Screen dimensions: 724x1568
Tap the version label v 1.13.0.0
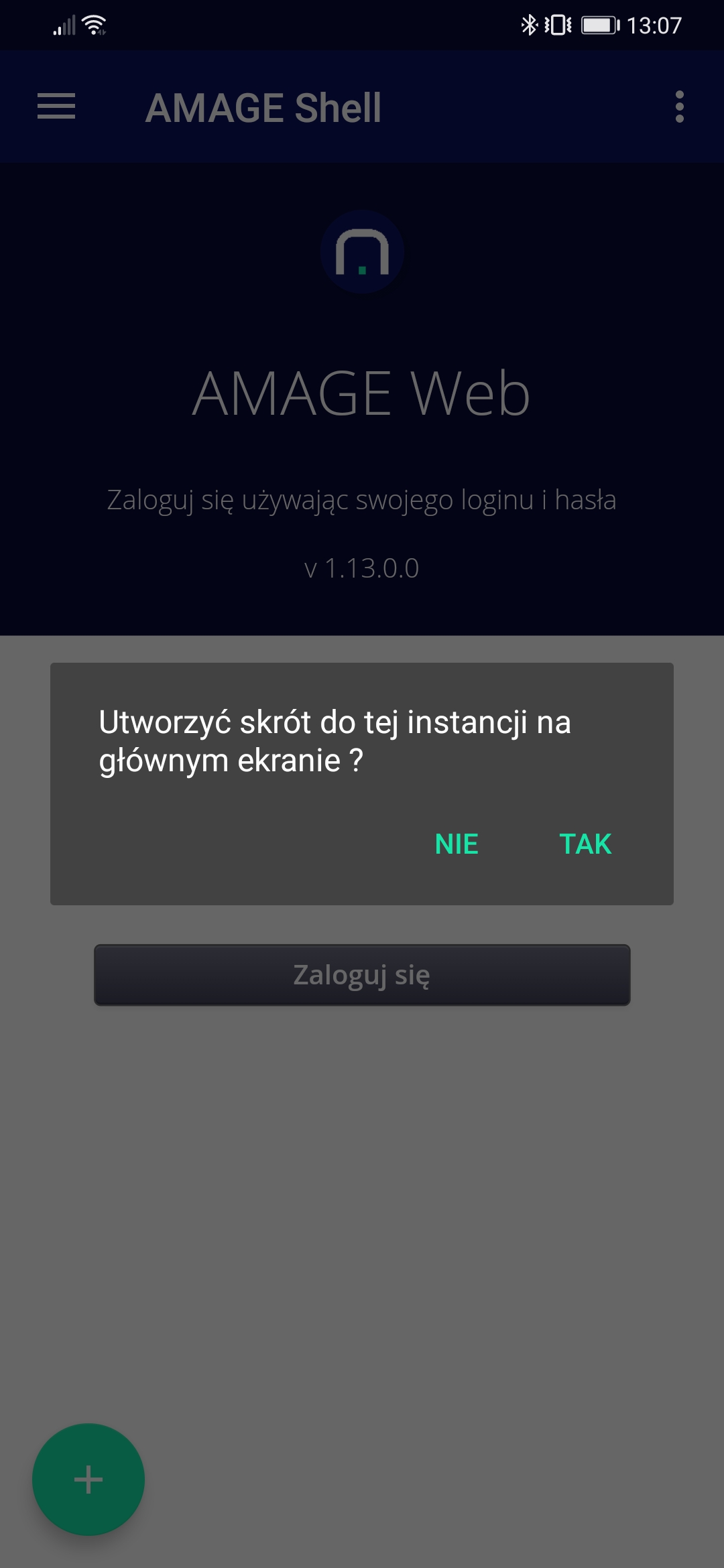pos(362,568)
